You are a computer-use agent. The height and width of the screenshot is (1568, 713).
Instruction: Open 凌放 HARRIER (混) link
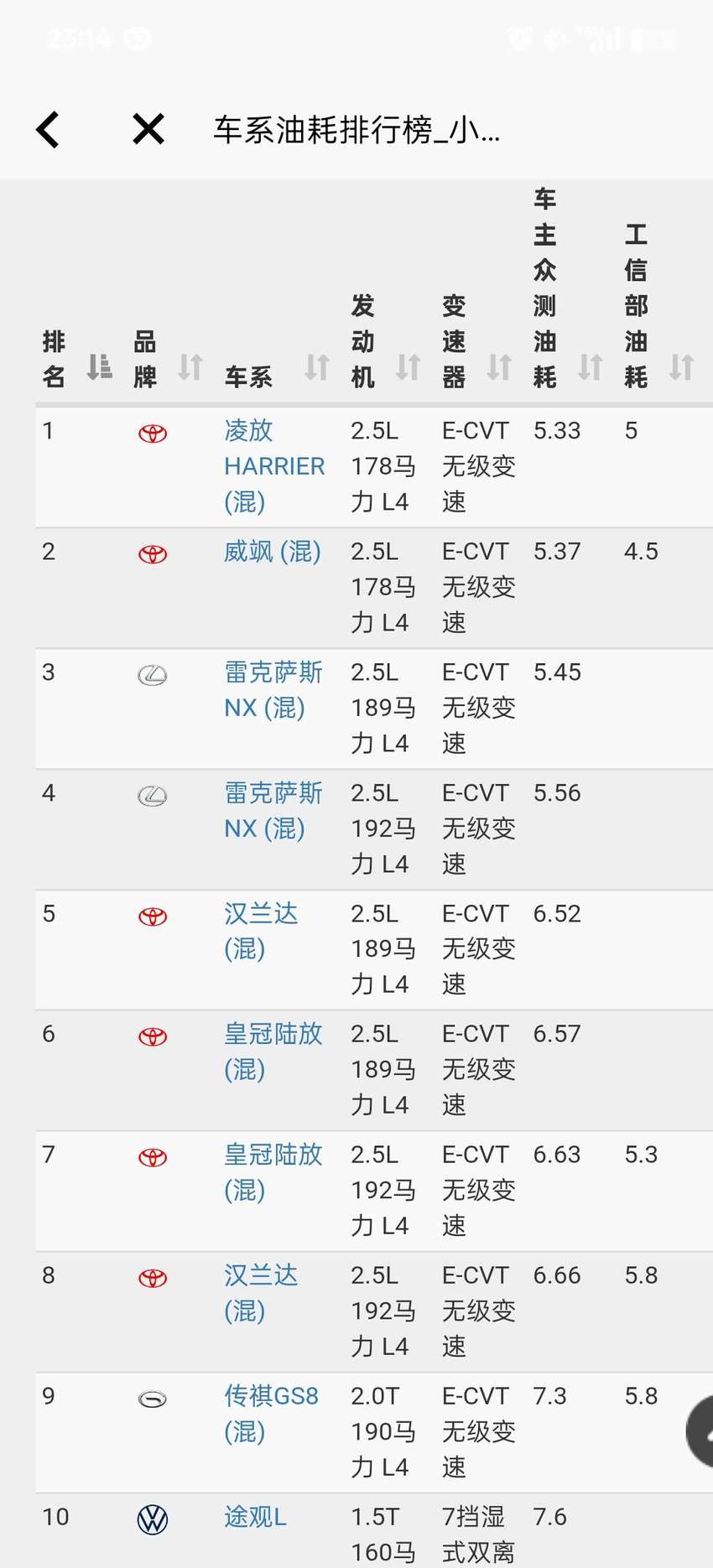pos(274,466)
